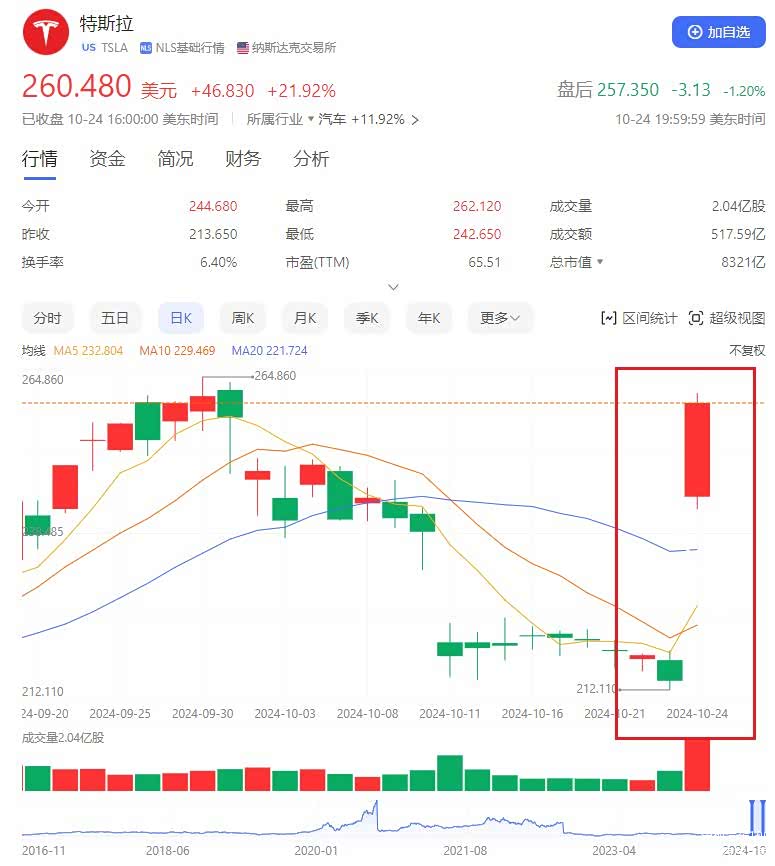
Task: Switch chart to 年K
Action: pyautogui.click(x=429, y=318)
